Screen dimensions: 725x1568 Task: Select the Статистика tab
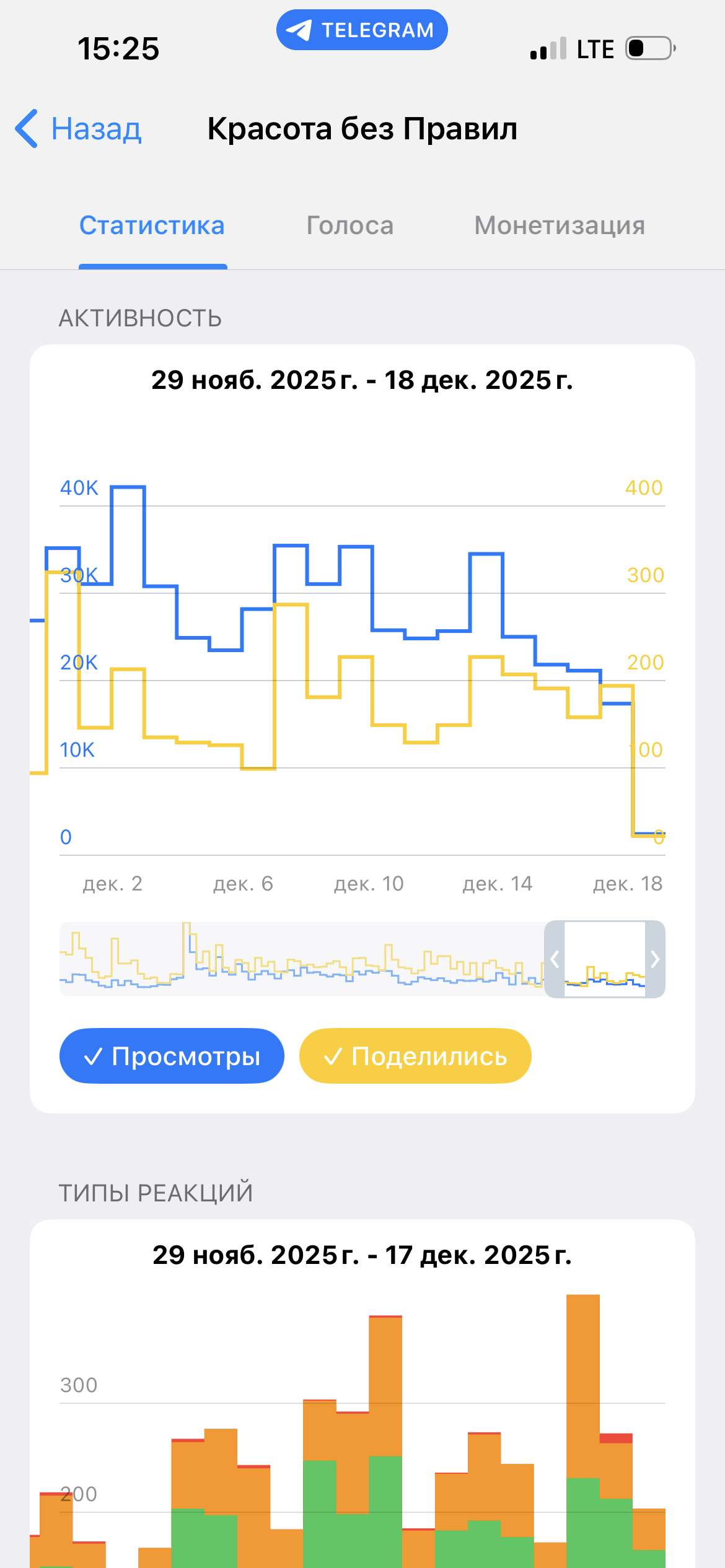pos(152,225)
